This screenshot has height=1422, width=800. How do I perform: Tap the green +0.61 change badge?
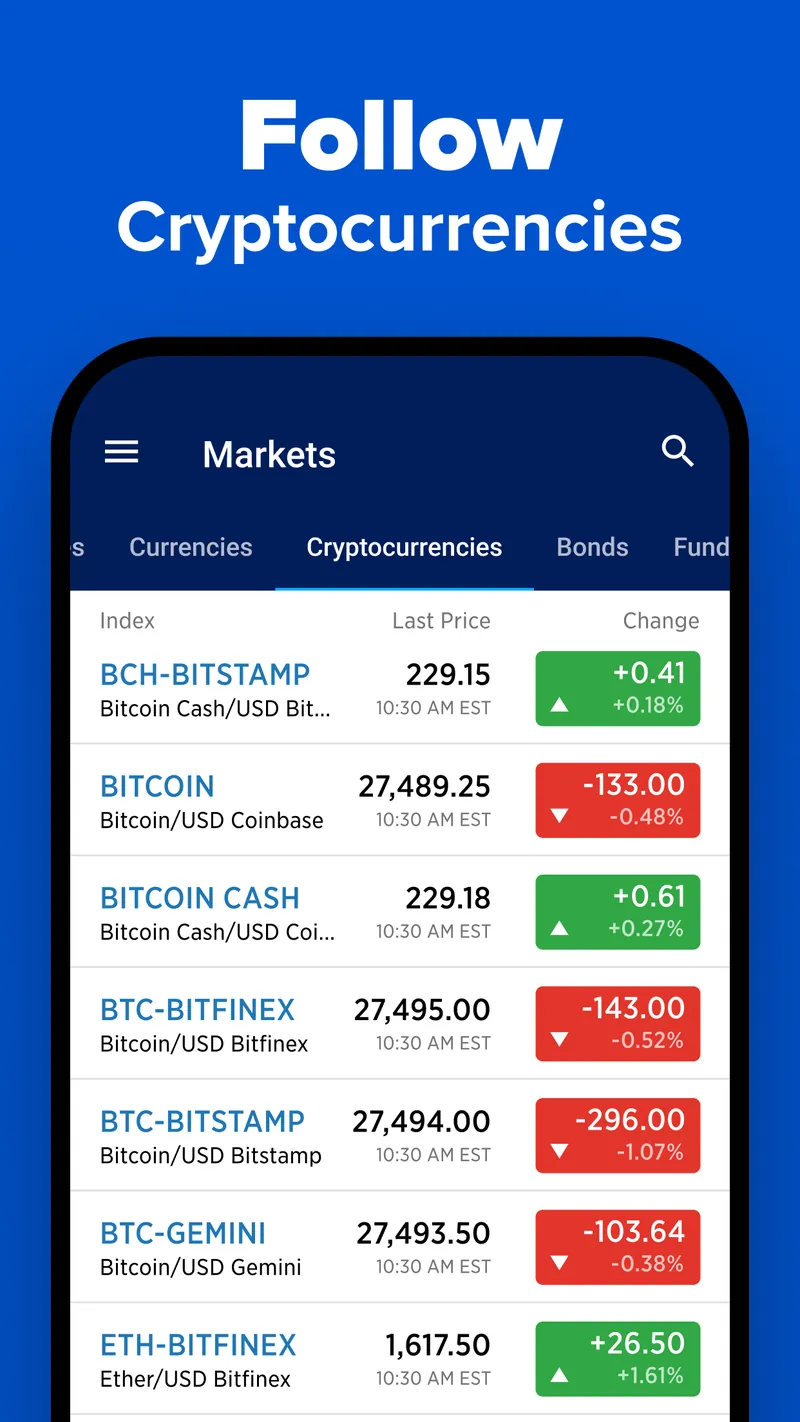[617, 911]
